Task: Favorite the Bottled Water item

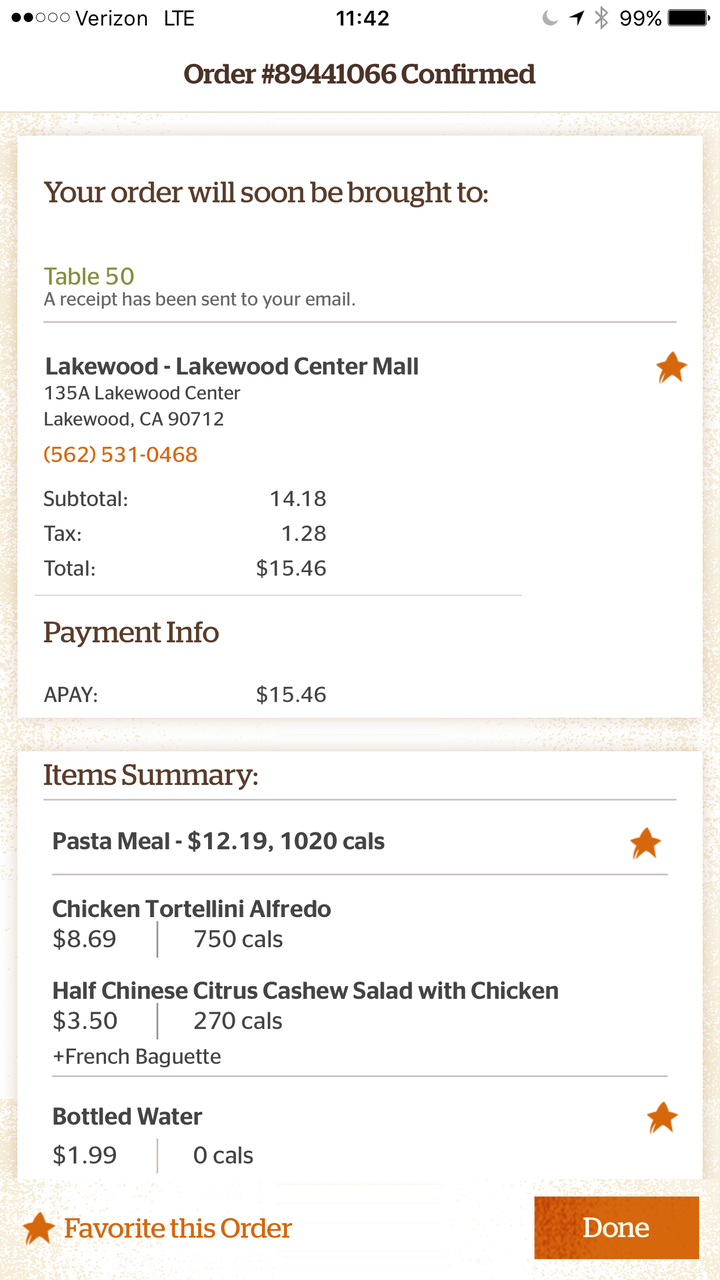Action: (x=661, y=1117)
